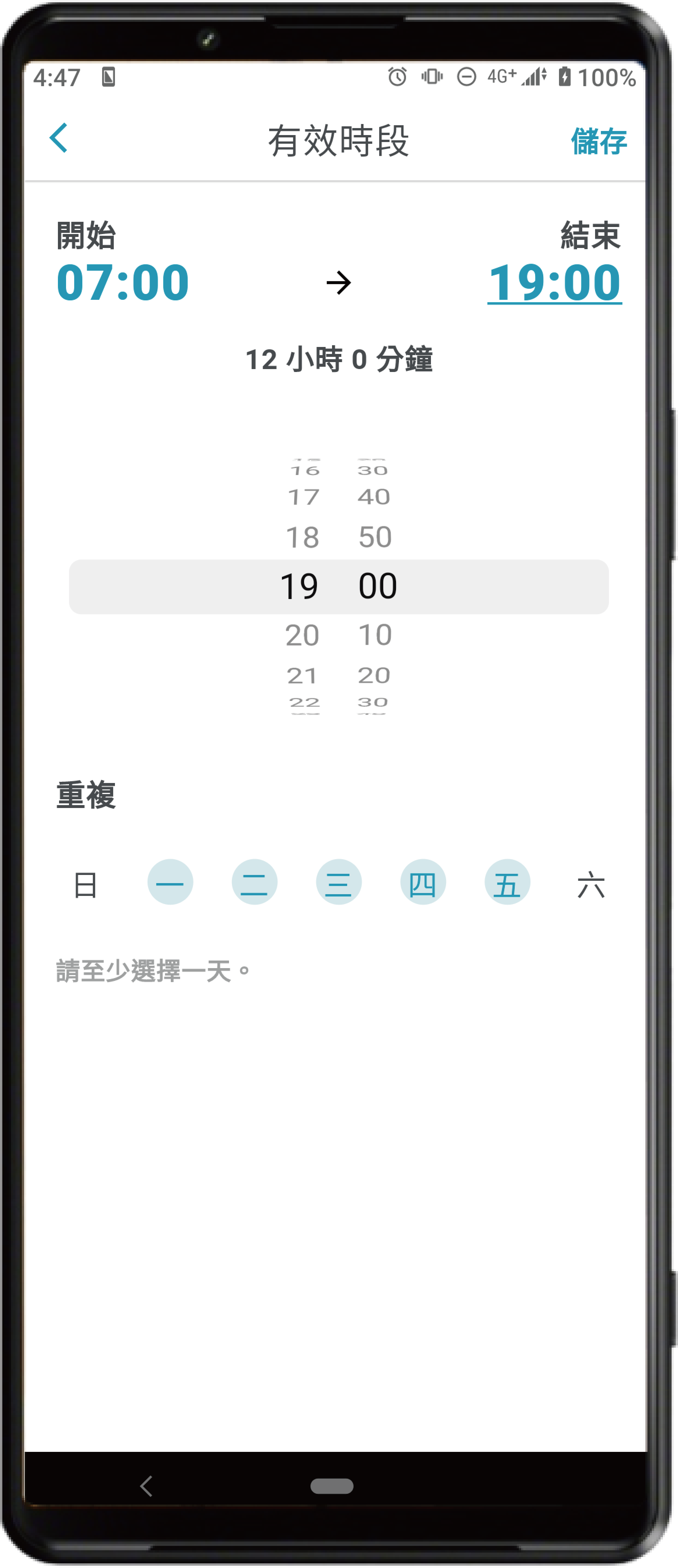Save the schedule with 儲存

(x=598, y=141)
